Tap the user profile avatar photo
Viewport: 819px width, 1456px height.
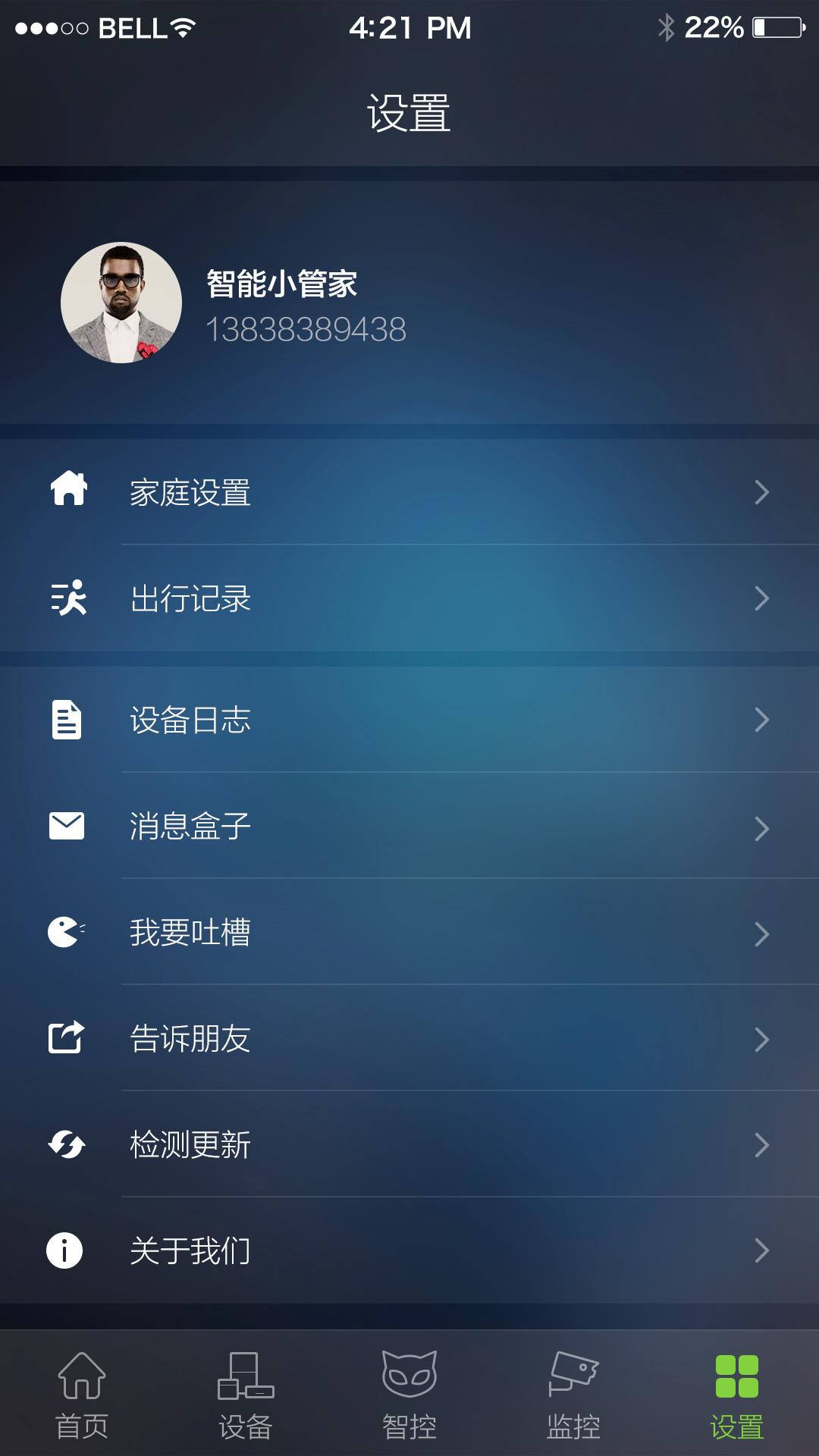point(121,302)
